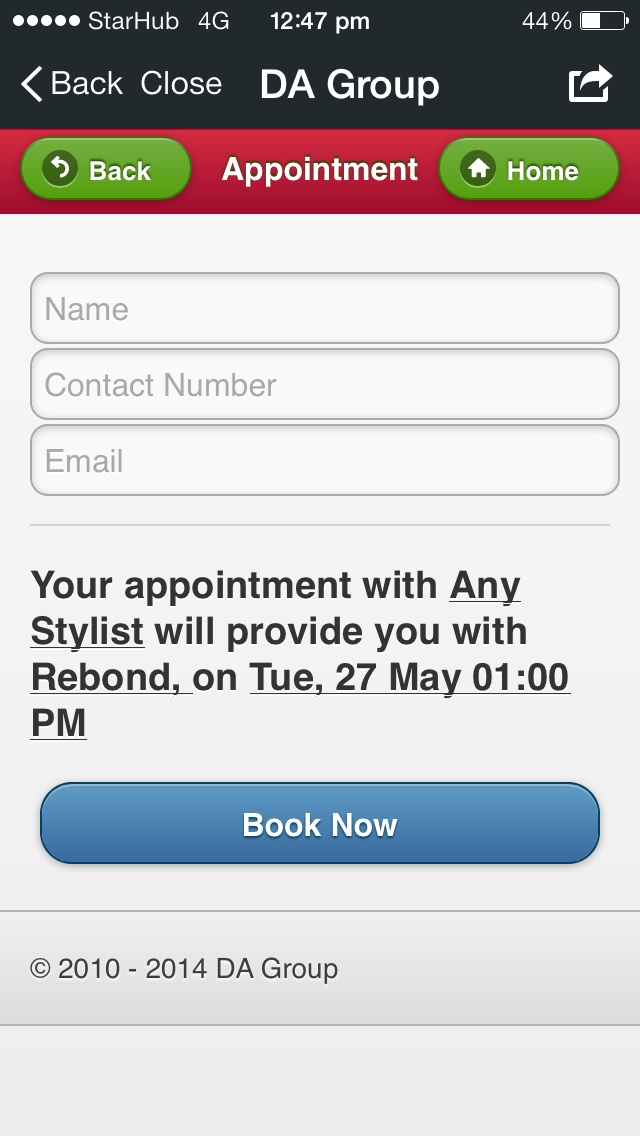The height and width of the screenshot is (1136, 640).
Task: Focus the Name field
Action: 325,309
